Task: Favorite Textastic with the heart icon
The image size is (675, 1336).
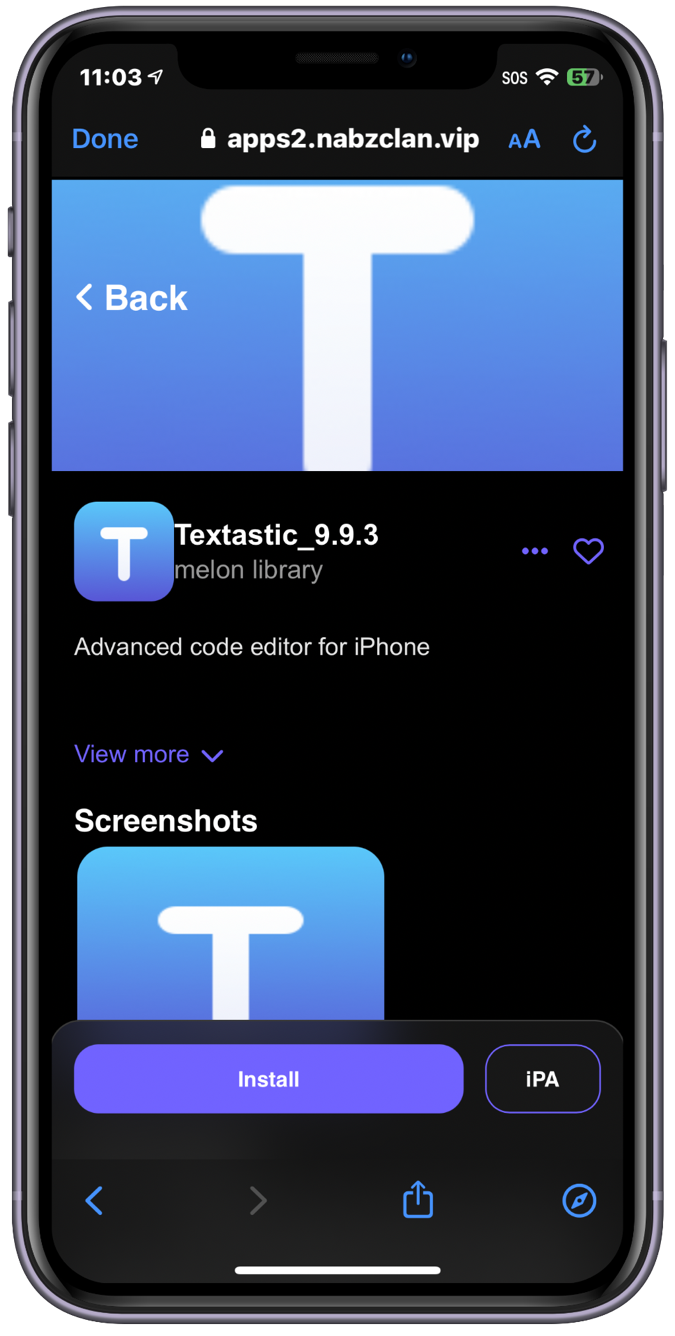Action: pos(588,551)
